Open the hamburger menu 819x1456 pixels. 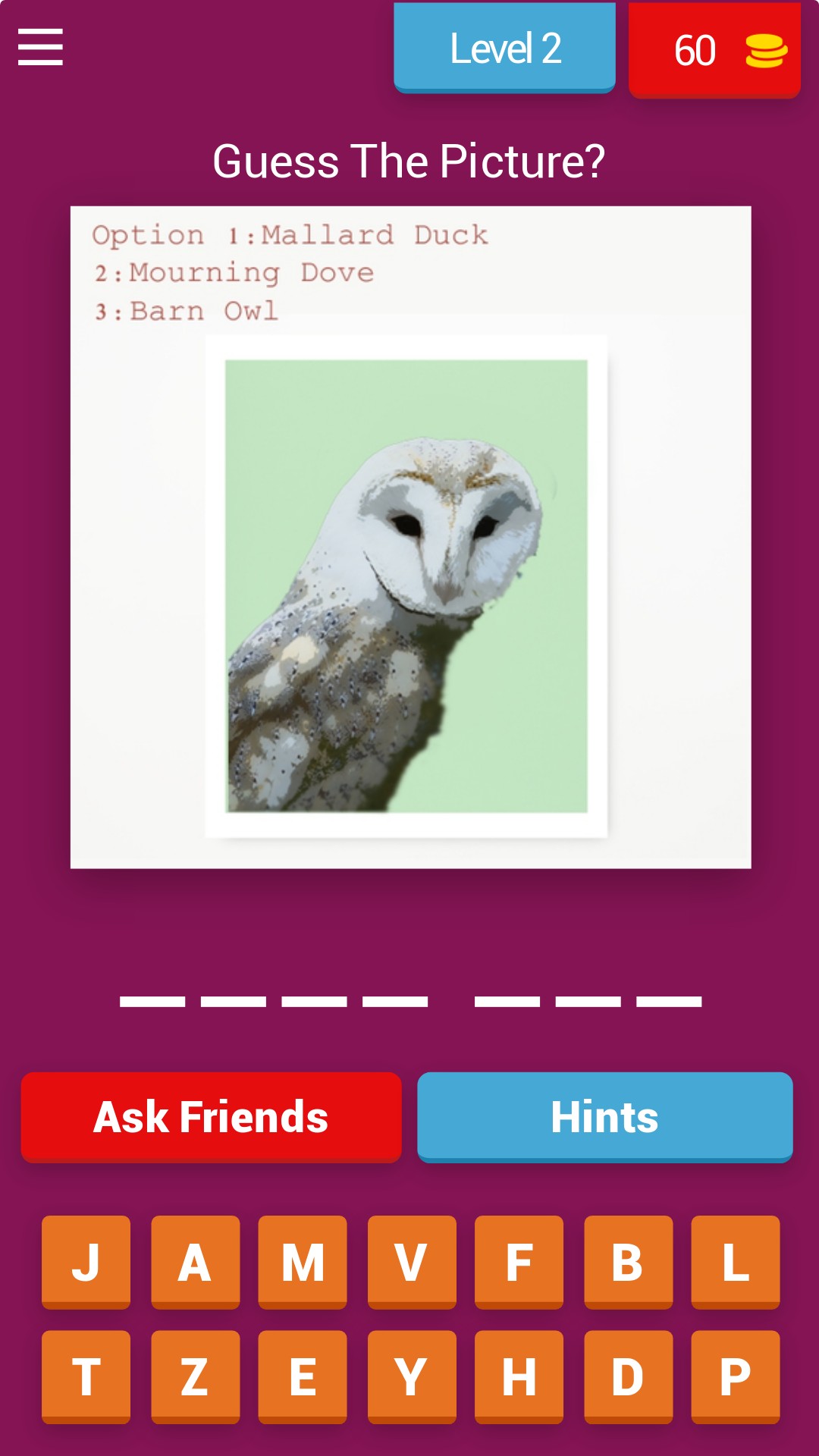click(x=40, y=47)
